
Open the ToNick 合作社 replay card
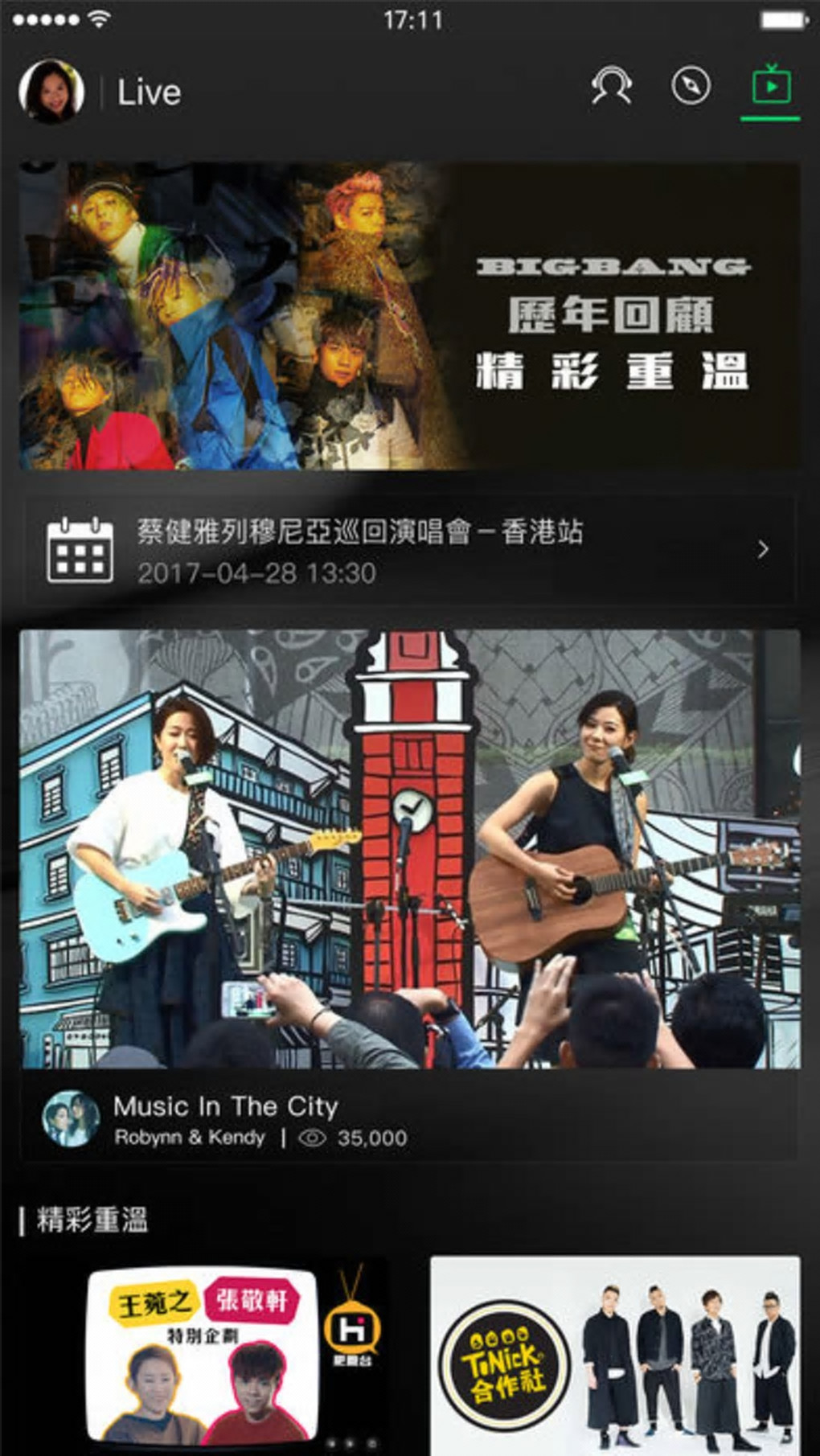(615, 1355)
